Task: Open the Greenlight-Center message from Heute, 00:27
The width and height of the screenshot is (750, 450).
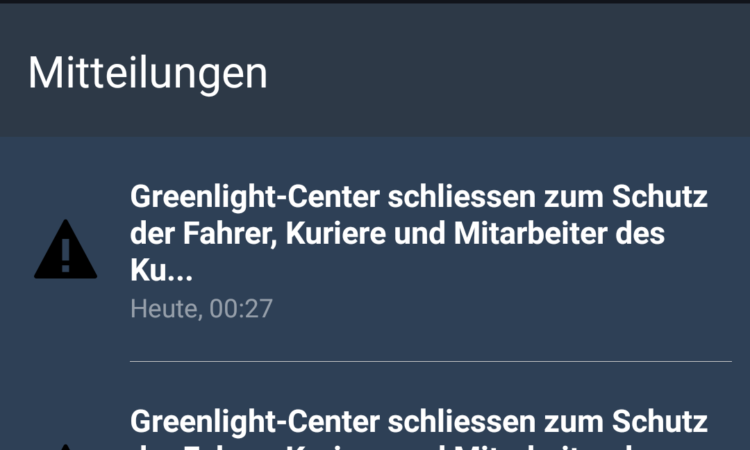Action: tap(420, 248)
